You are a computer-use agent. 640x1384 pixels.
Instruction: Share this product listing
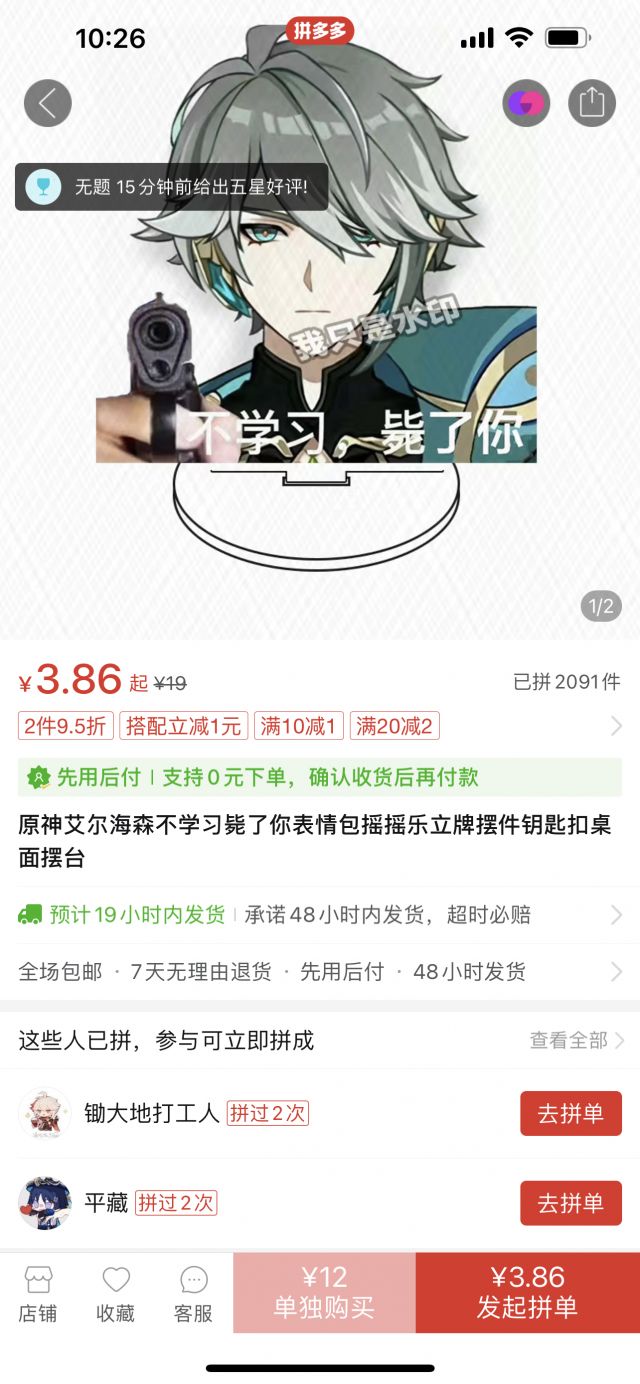pos(591,102)
